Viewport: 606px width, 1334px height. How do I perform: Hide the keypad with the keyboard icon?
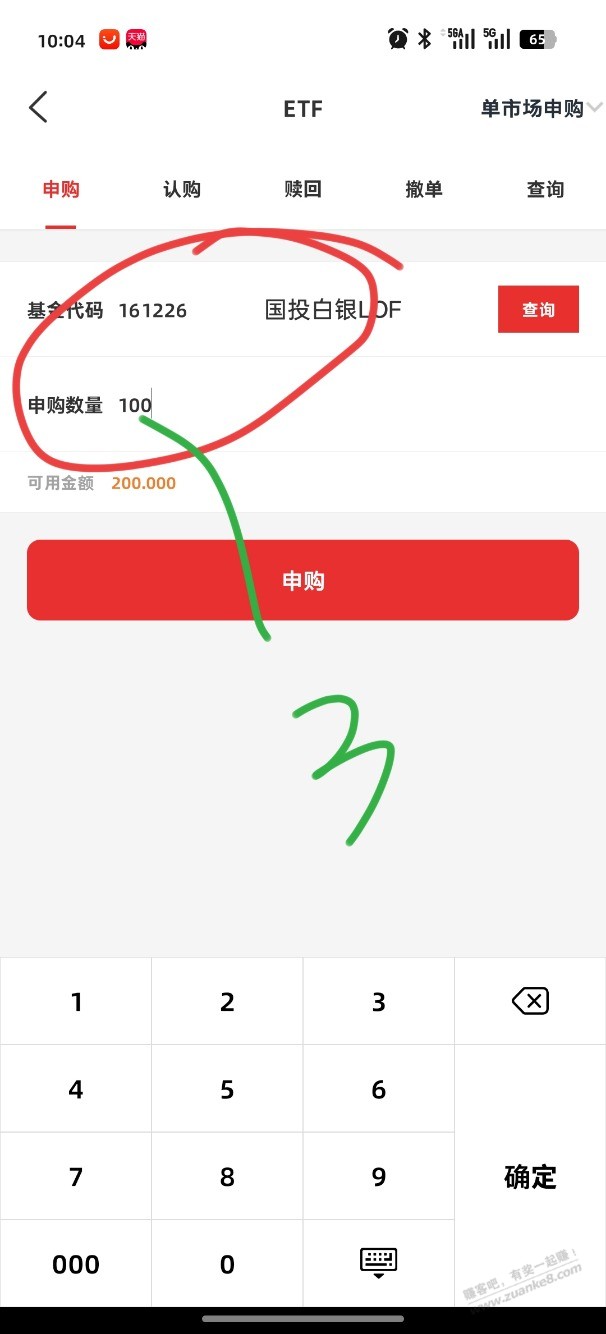click(379, 1262)
